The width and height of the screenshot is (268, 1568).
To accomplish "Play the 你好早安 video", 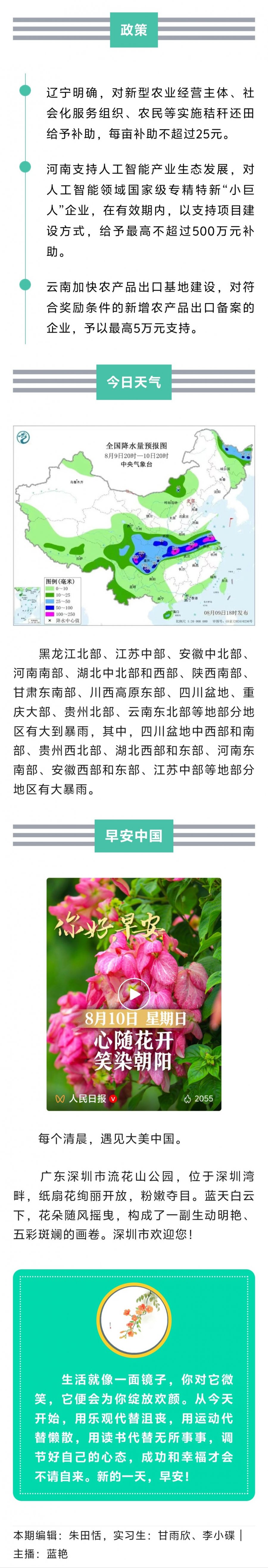I will (133, 995).
